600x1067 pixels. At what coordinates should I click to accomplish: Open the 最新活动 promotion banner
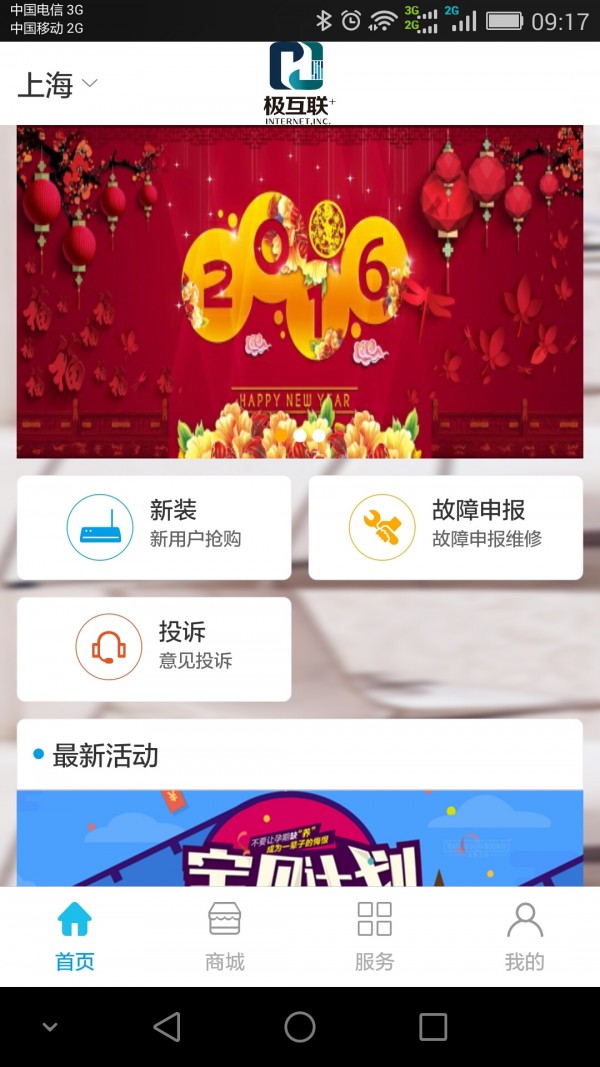pyautogui.click(x=299, y=838)
